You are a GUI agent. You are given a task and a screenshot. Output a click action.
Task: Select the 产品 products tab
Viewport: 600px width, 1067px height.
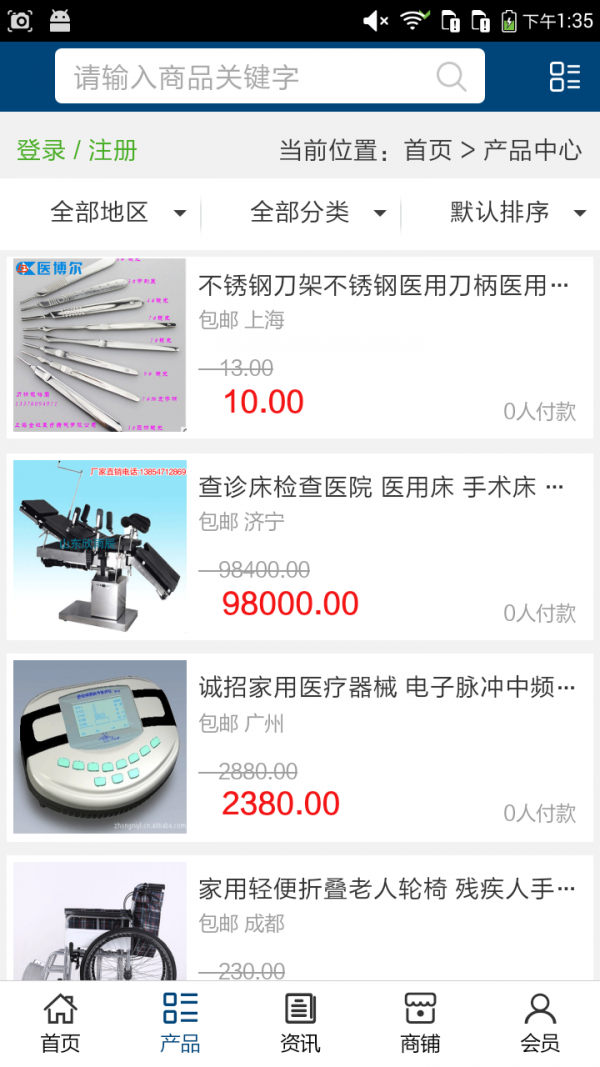180,1023
